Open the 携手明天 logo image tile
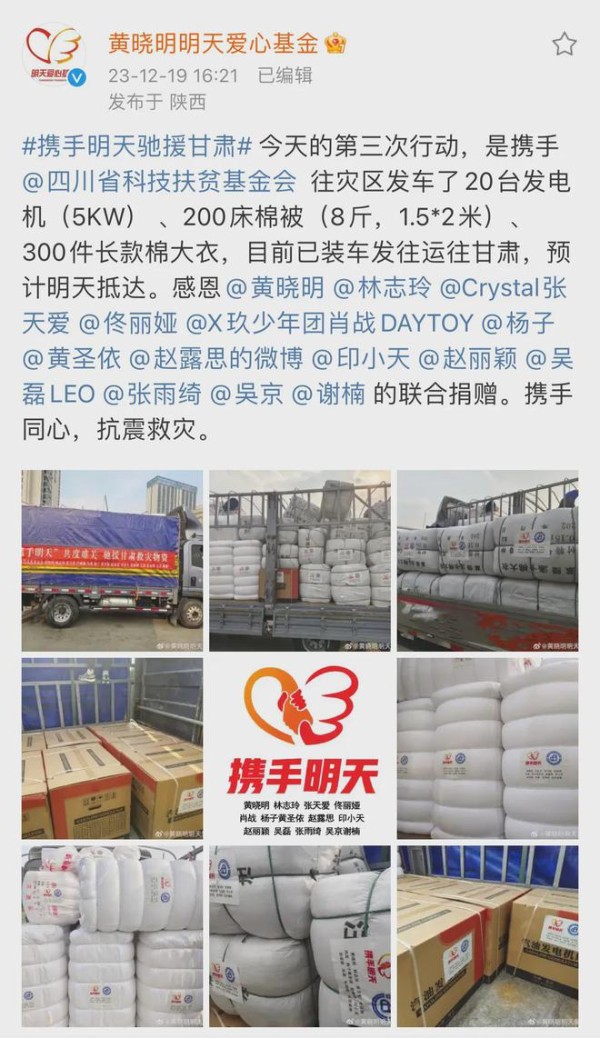The height and width of the screenshot is (1038, 600). [300, 748]
